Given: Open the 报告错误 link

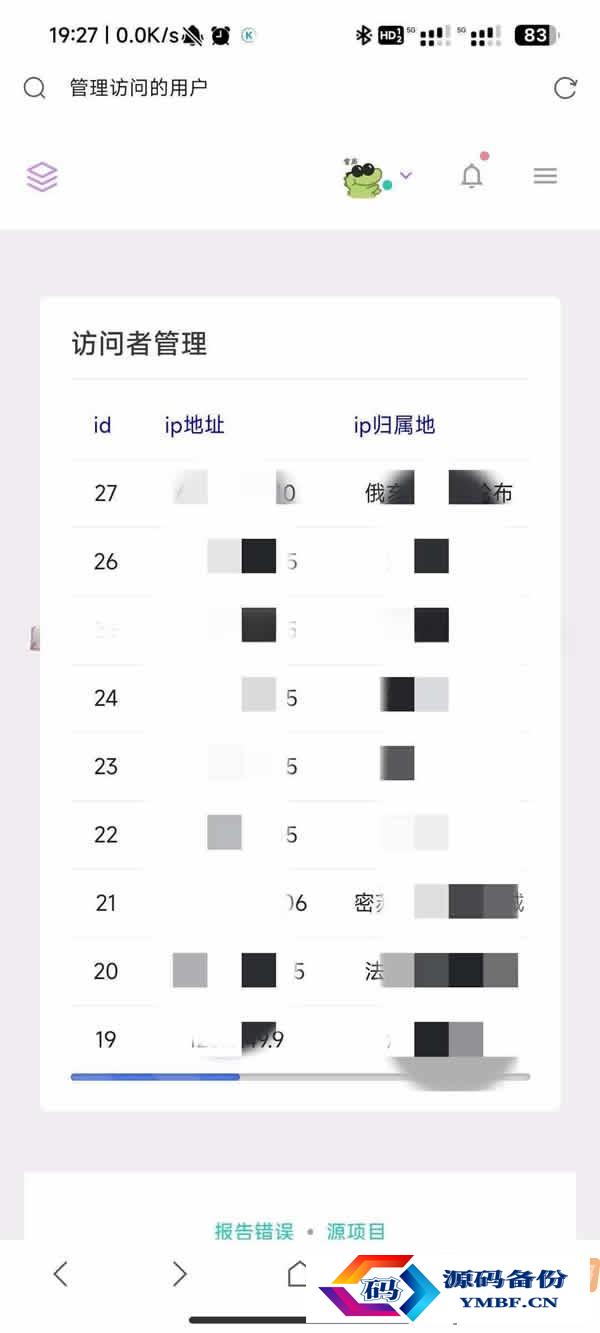Looking at the screenshot, I should pyautogui.click(x=254, y=1231).
